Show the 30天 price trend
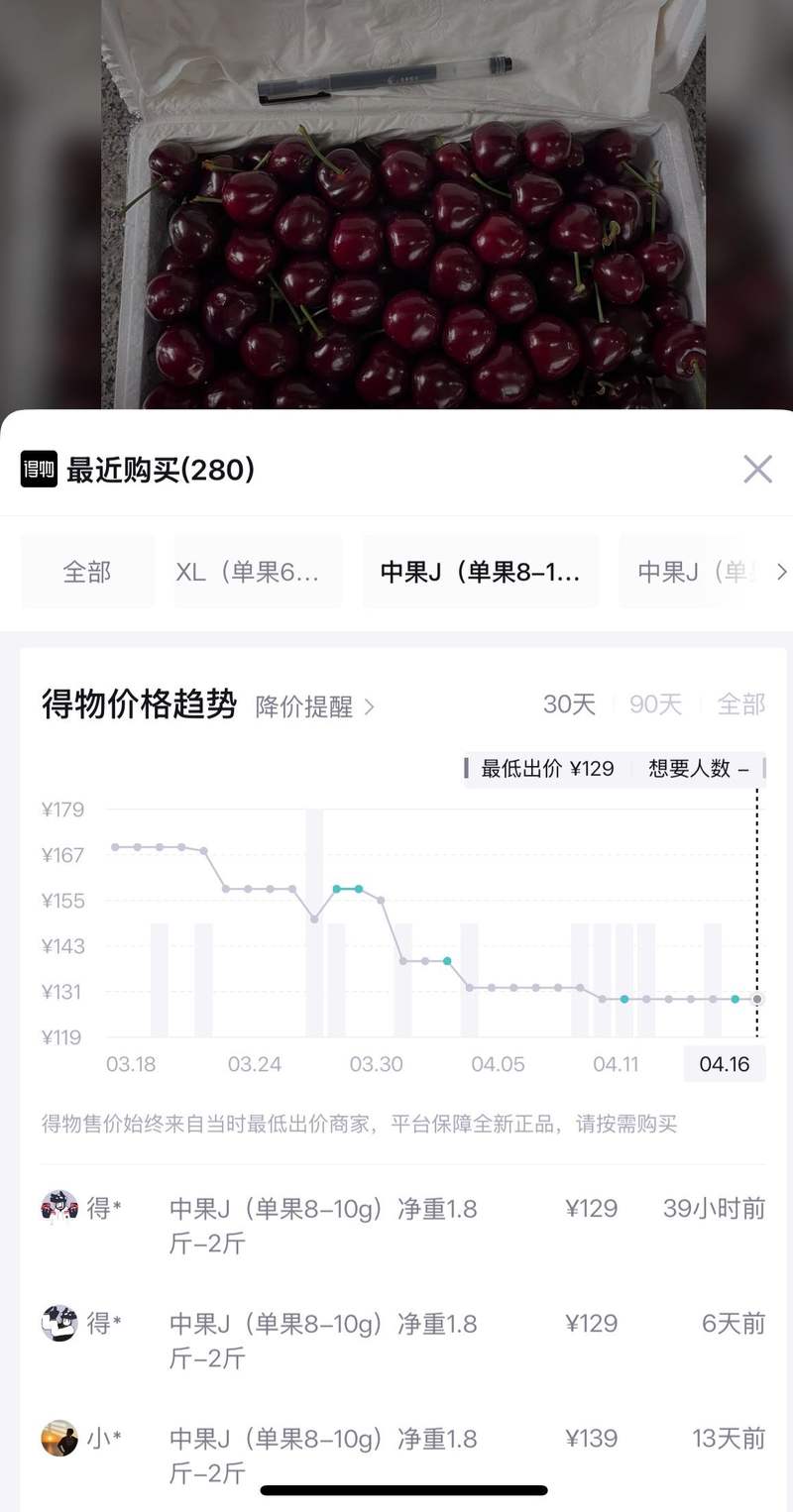Viewport: 793px width, 1512px height. (x=569, y=704)
